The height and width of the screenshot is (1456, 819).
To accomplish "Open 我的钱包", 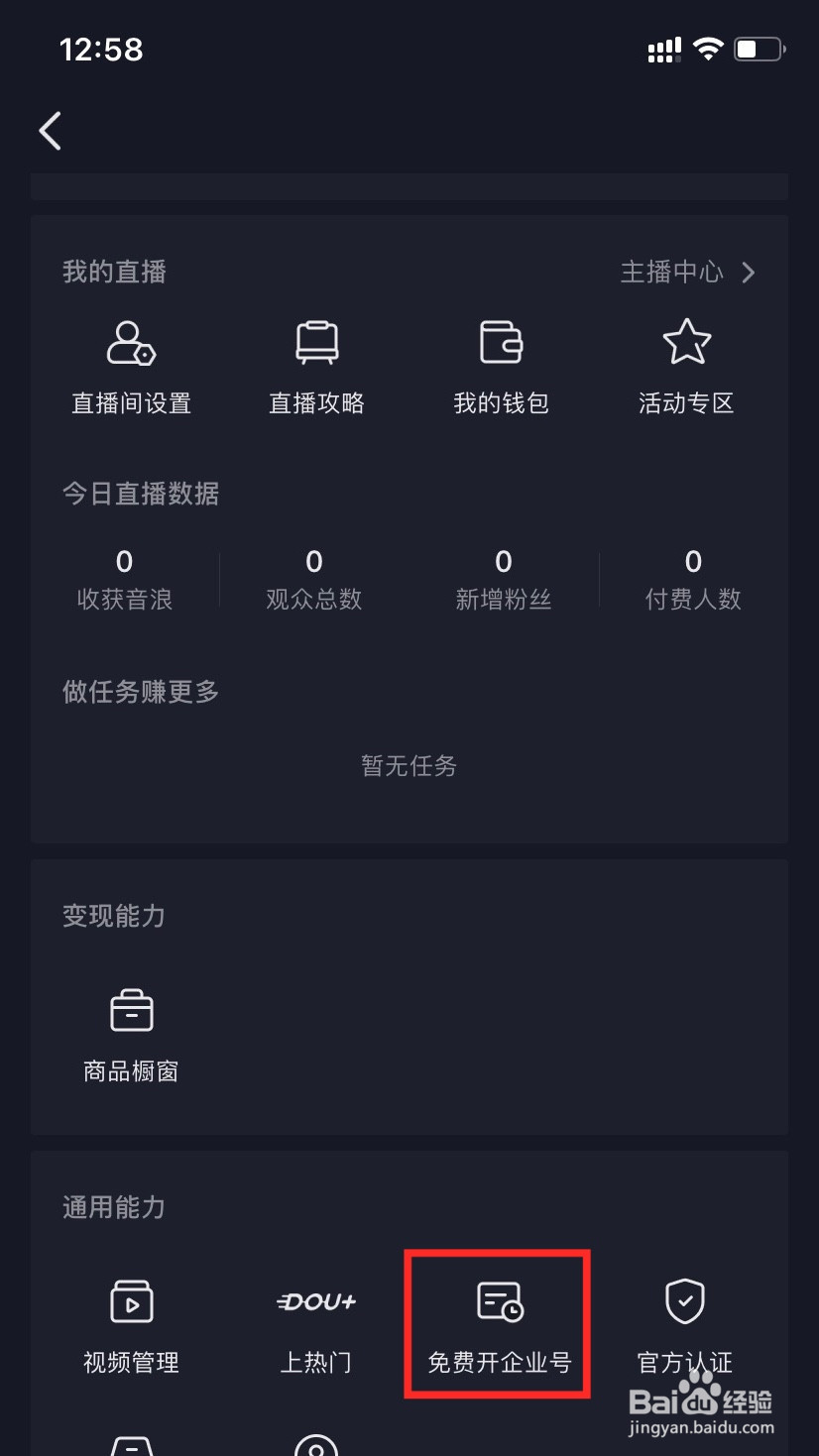I will 501,368.
